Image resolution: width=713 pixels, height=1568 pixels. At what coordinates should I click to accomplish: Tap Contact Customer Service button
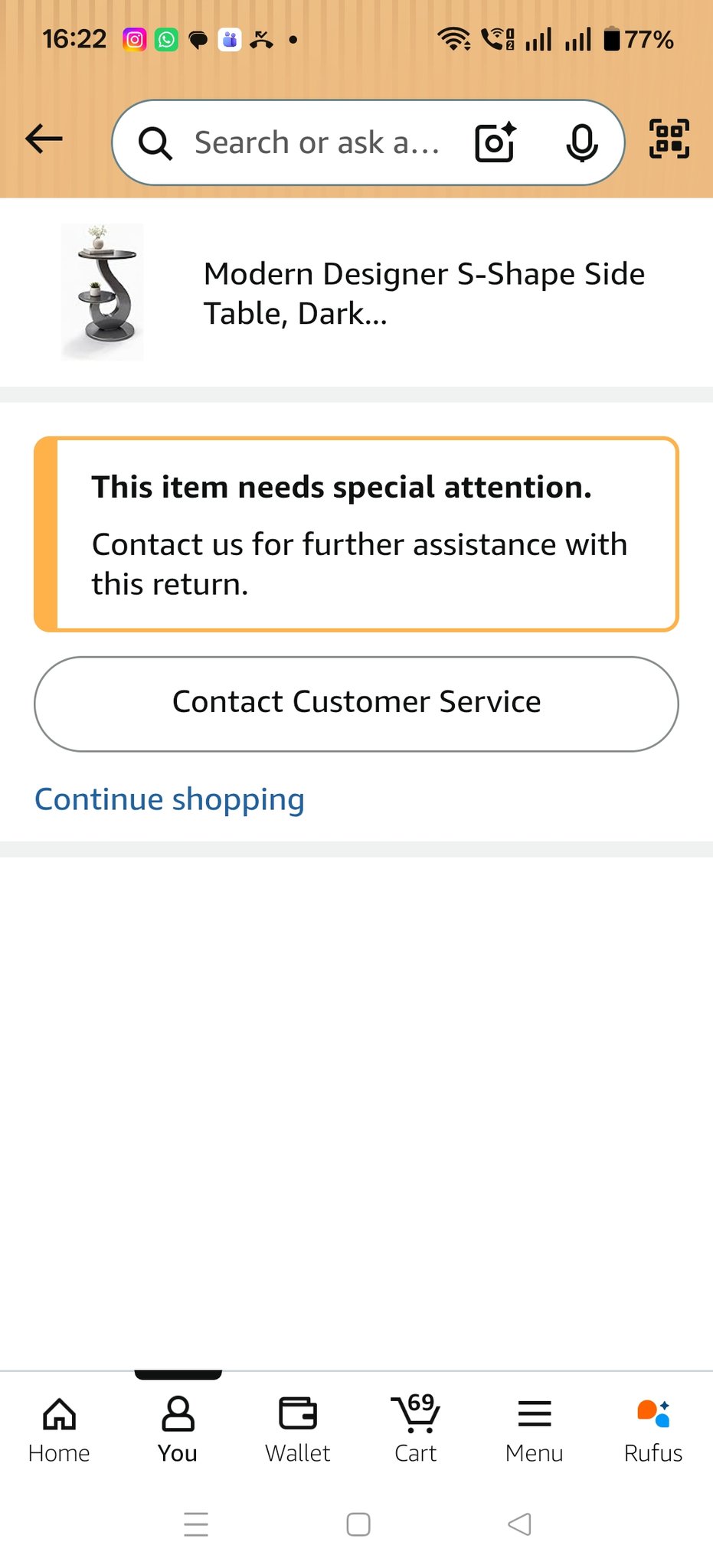tap(356, 703)
